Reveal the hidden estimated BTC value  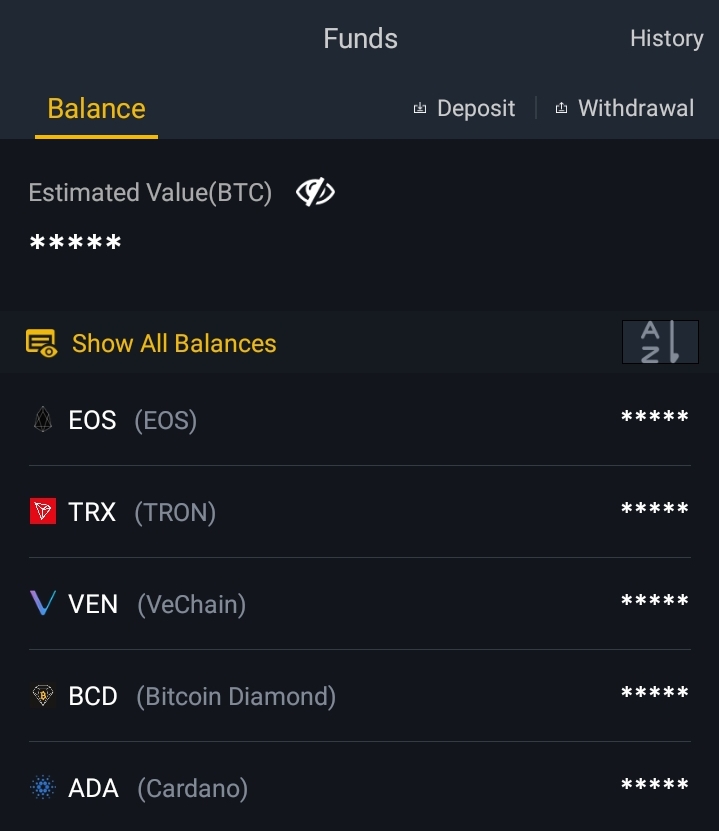pyautogui.click(x=315, y=192)
